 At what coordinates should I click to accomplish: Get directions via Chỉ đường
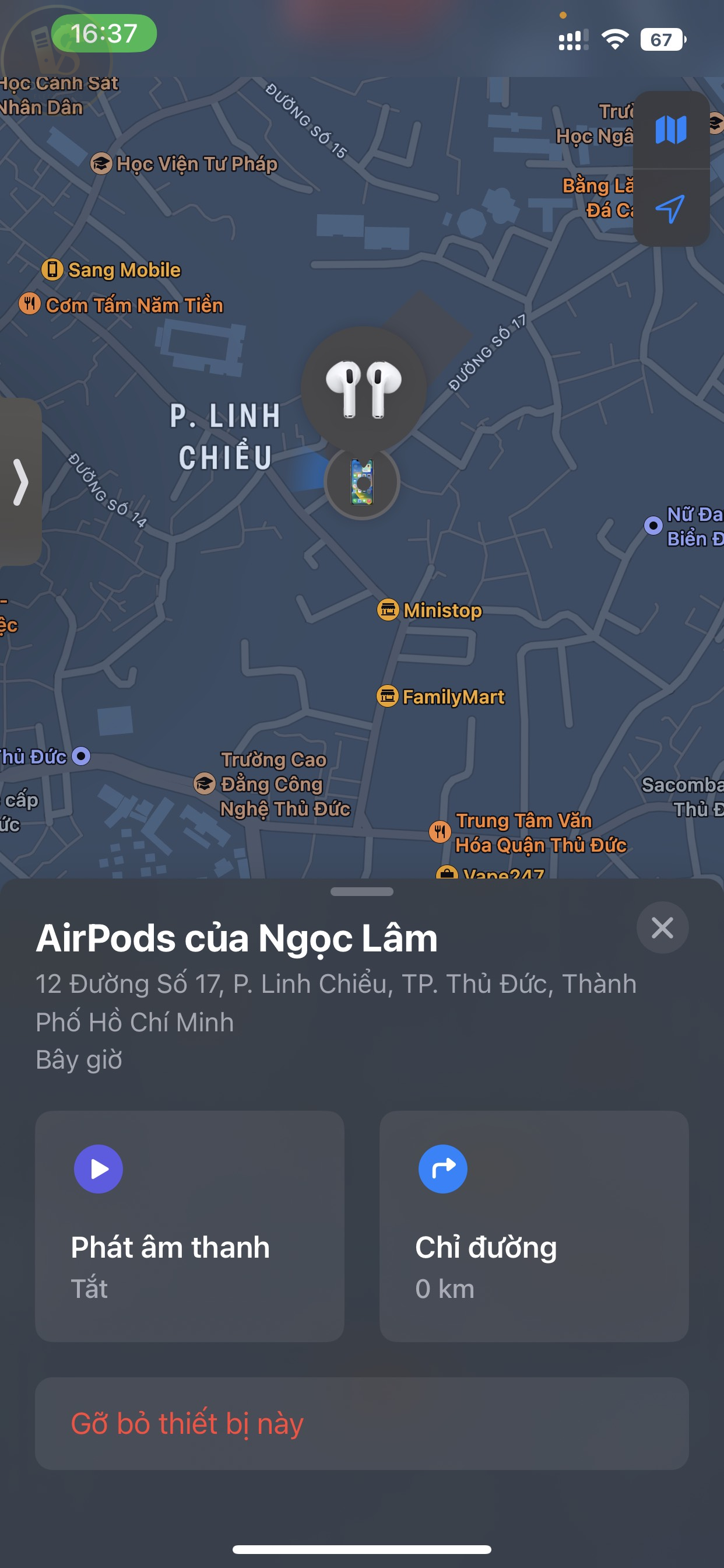click(x=534, y=1226)
